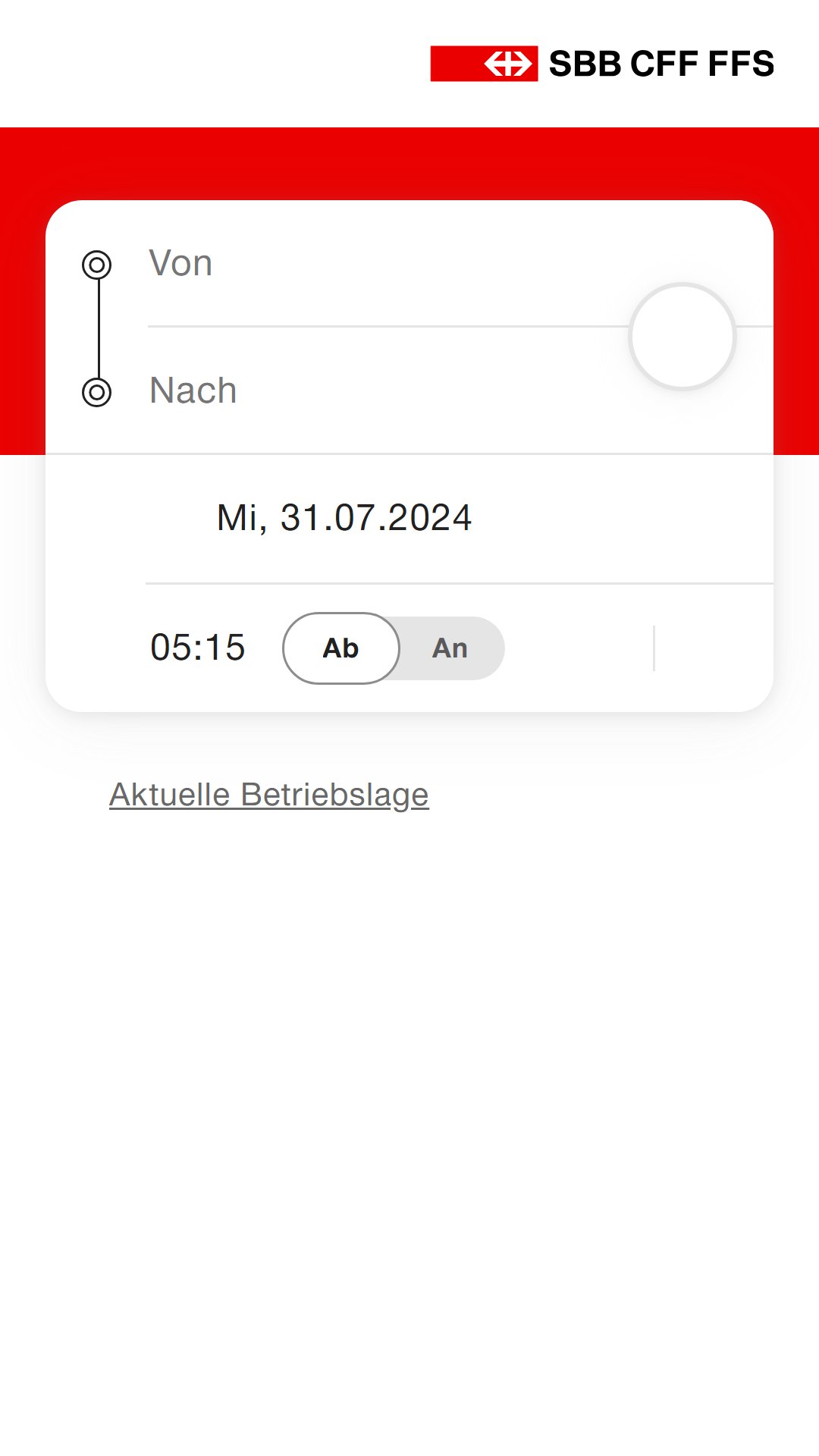Tap the Nach destination field
Screen dimensions: 819x1456
[387, 391]
